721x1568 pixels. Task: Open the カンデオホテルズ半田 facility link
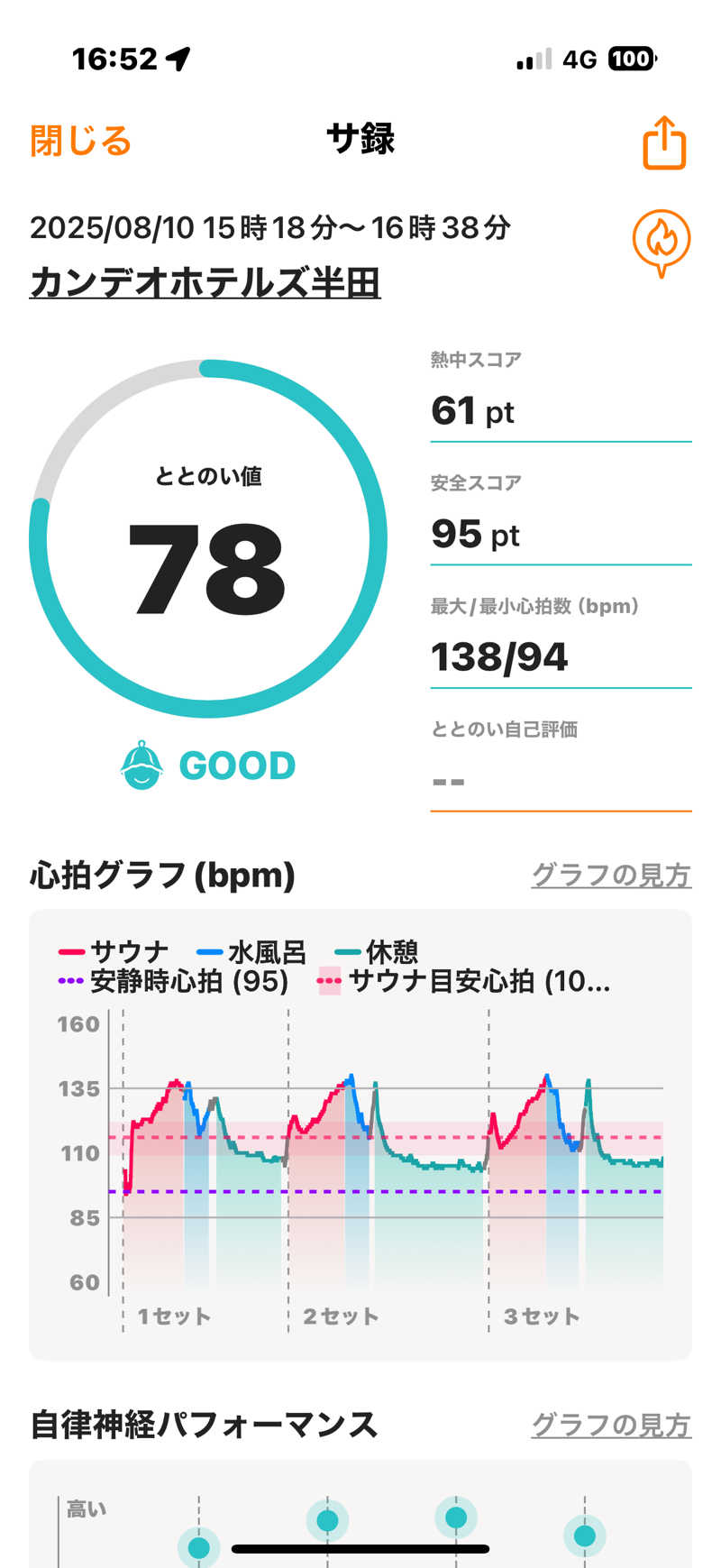pyautogui.click(x=205, y=282)
